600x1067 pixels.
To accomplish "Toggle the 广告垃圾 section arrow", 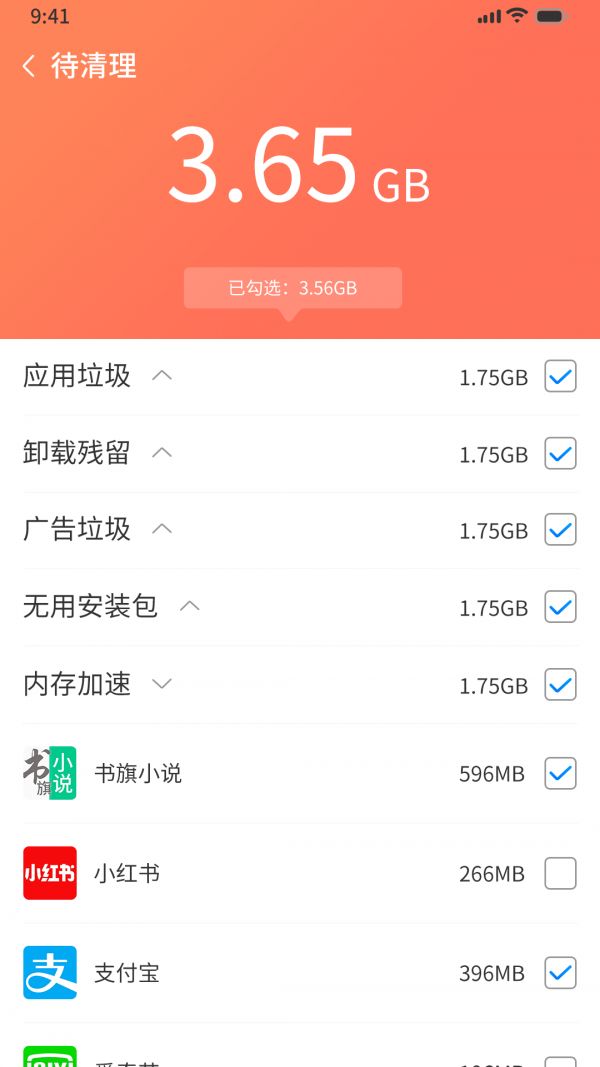I will pyautogui.click(x=162, y=530).
